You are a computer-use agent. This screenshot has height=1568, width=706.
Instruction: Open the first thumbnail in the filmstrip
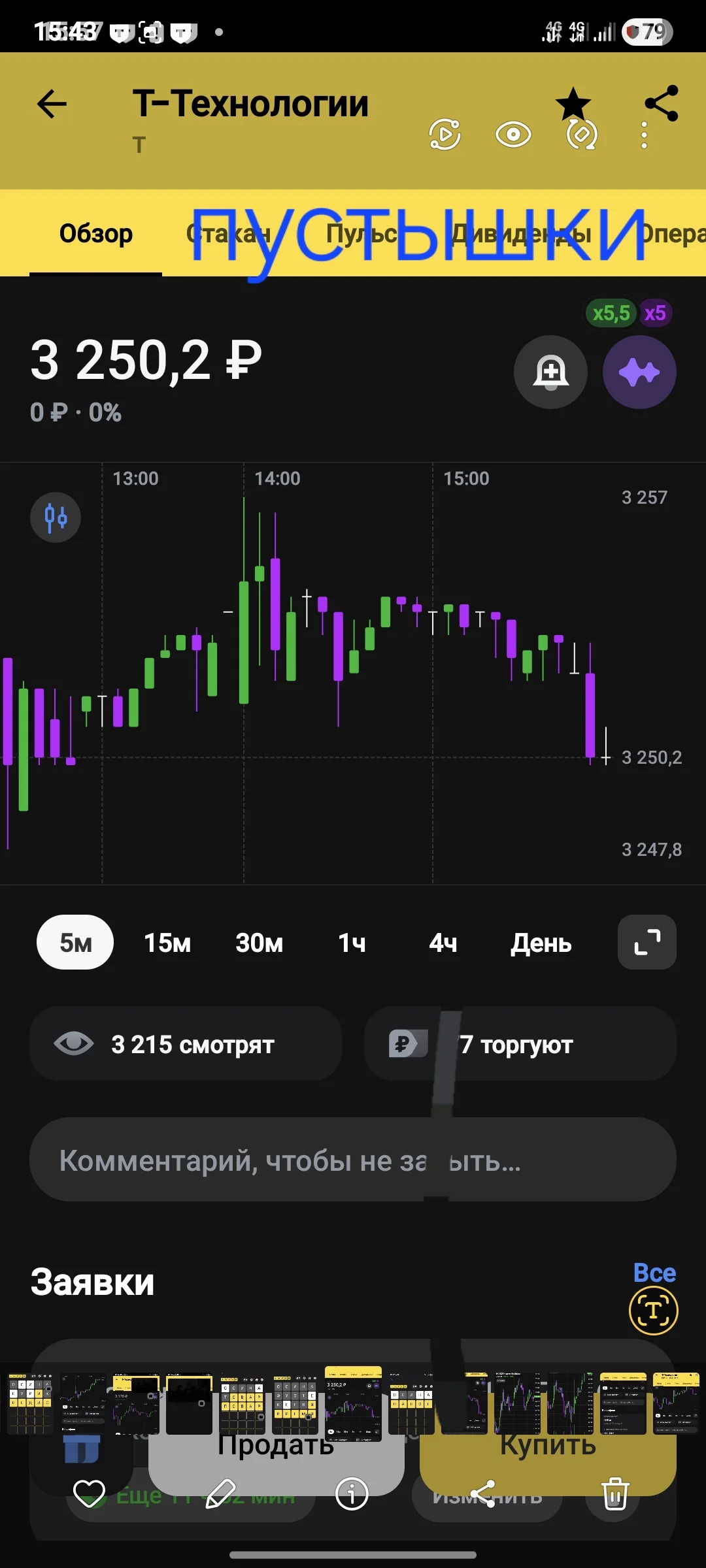[x=30, y=1404]
